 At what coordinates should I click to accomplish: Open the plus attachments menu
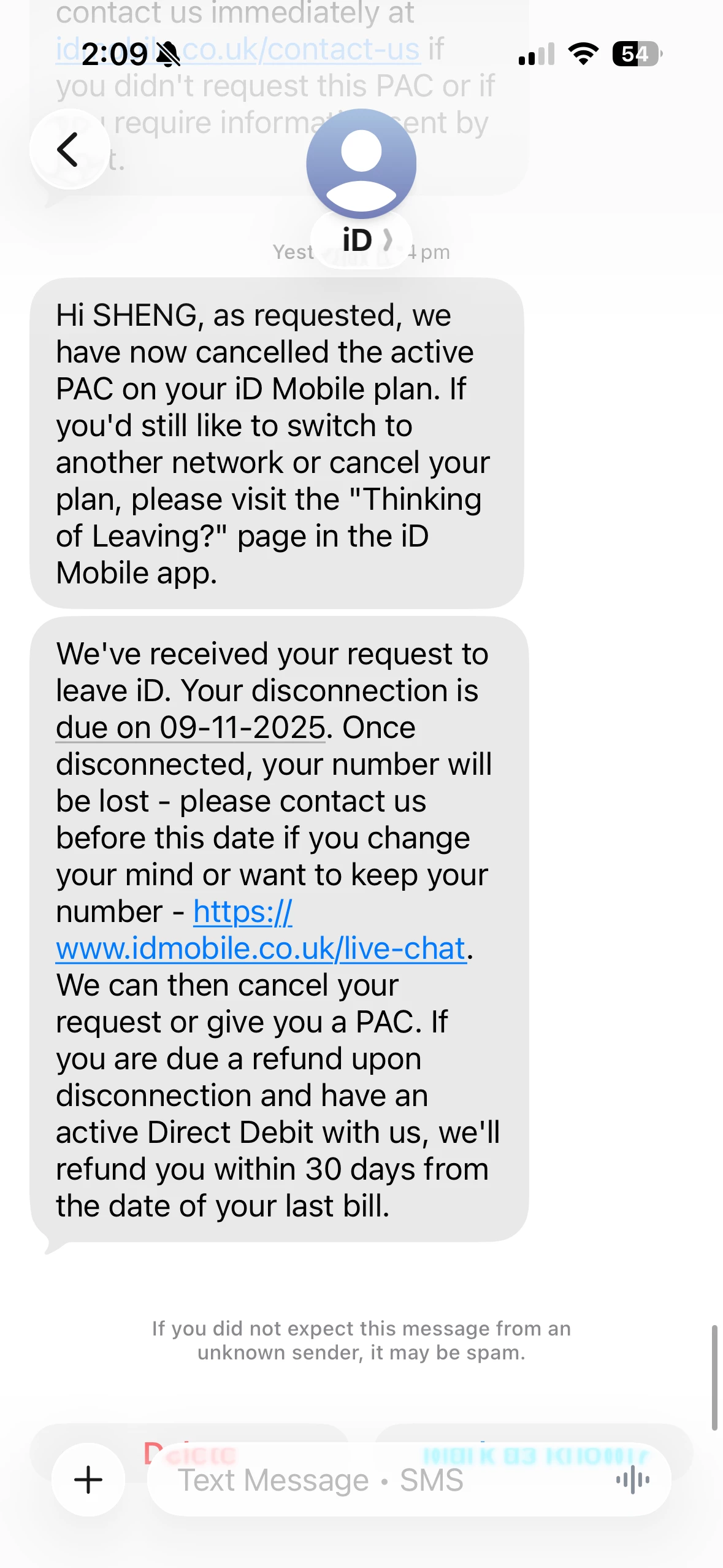88,1480
